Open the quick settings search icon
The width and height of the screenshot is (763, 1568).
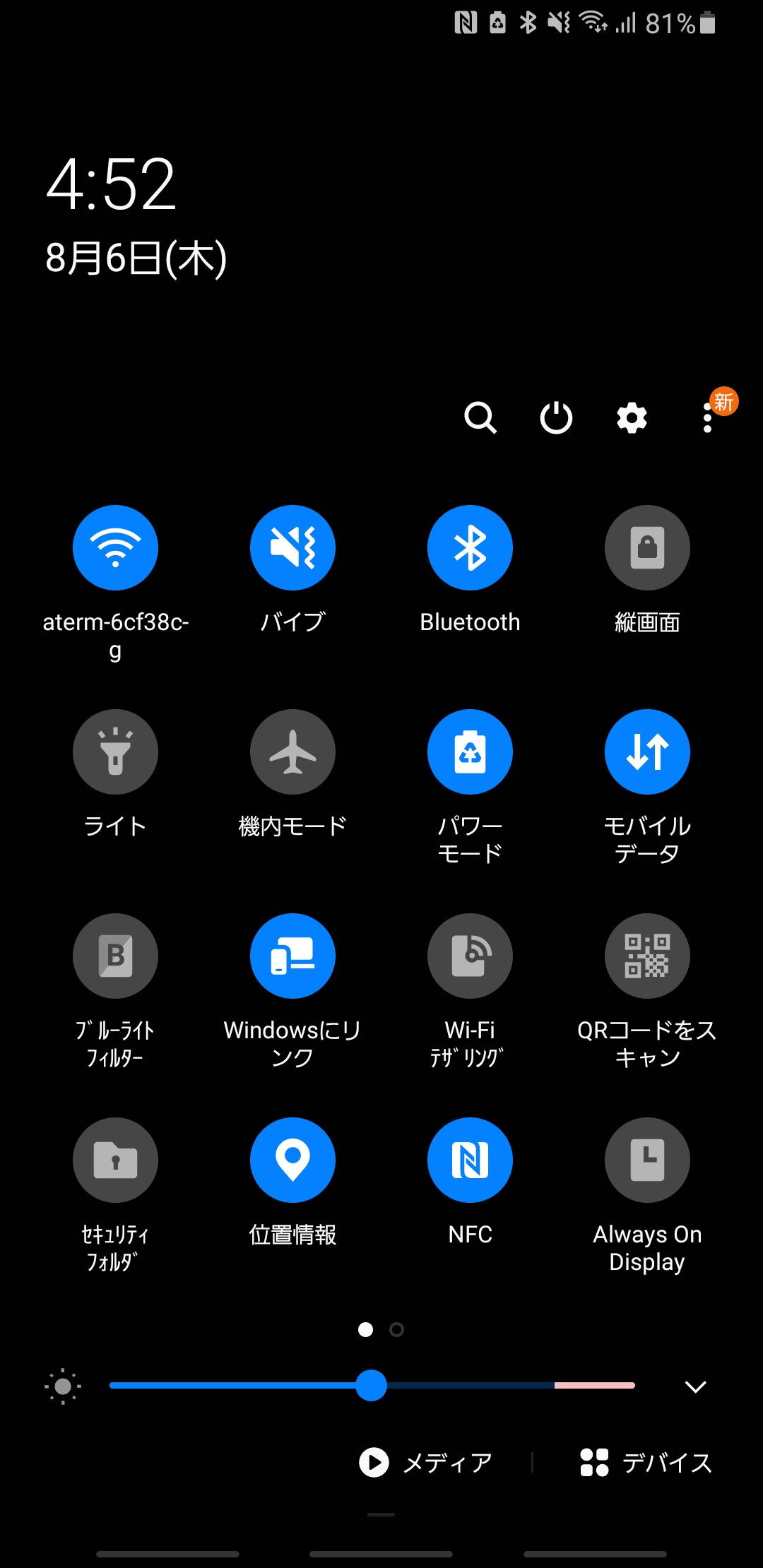(480, 417)
